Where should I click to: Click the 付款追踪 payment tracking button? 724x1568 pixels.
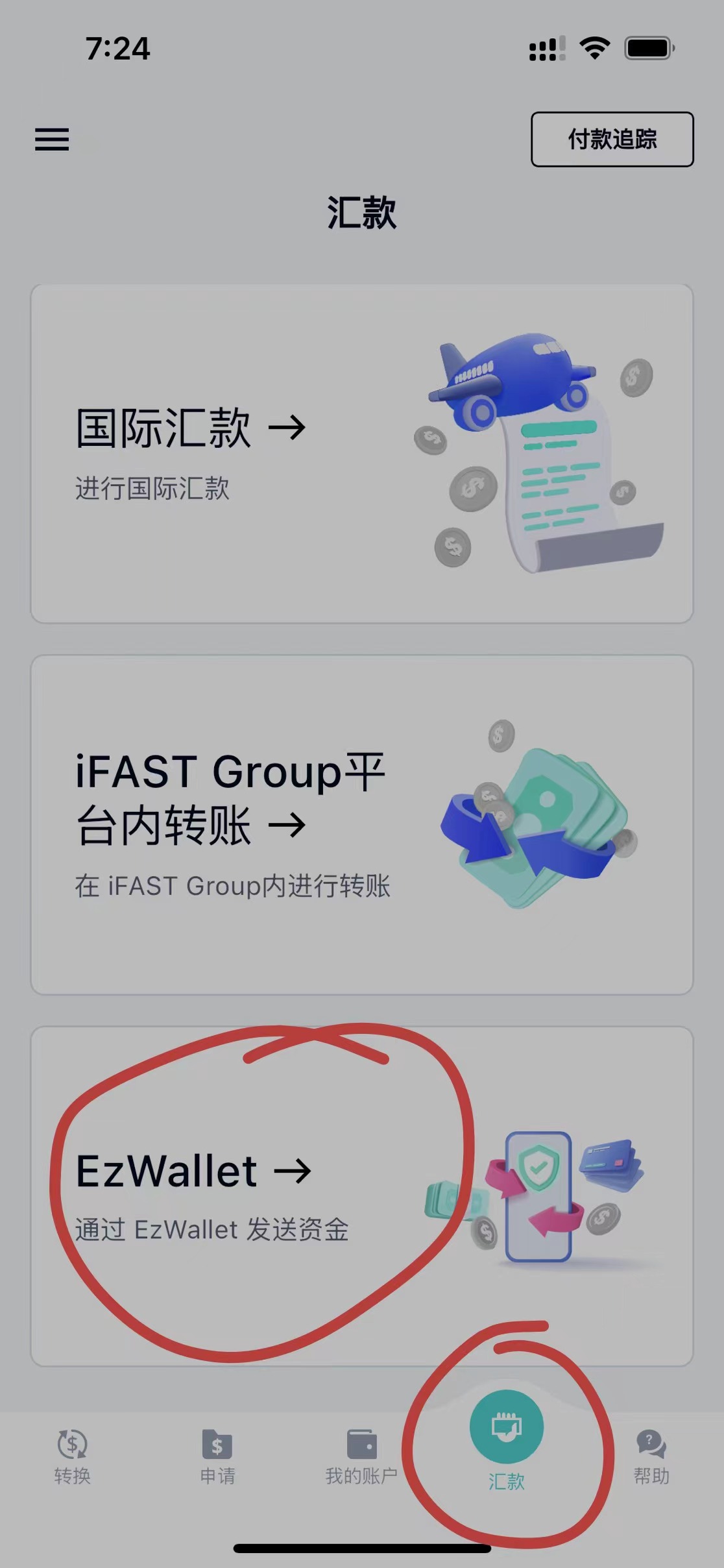coord(612,140)
